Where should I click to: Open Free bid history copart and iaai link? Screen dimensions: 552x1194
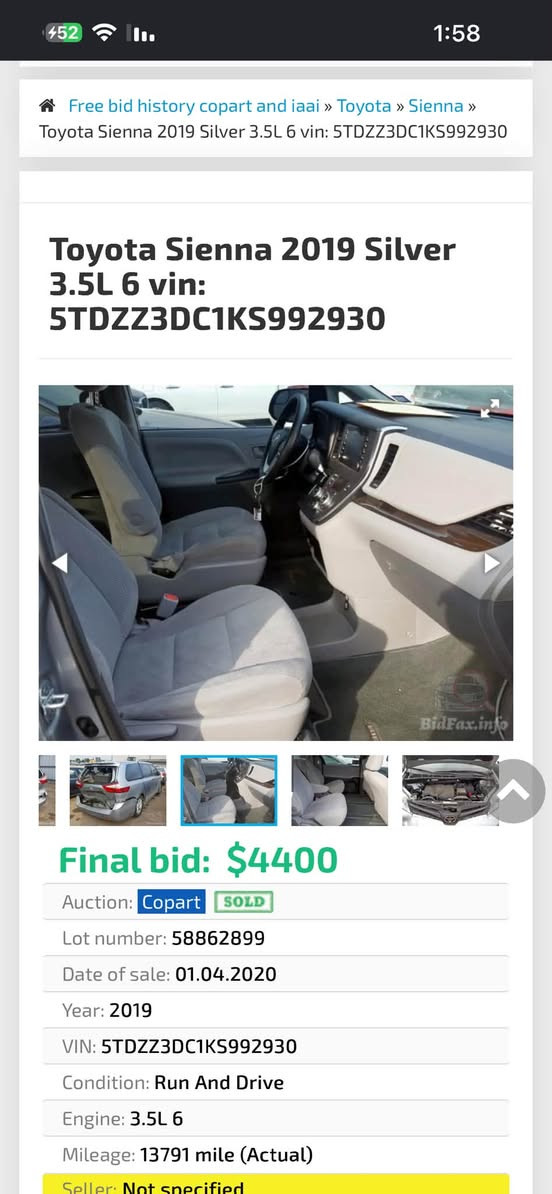(x=194, y=106)
